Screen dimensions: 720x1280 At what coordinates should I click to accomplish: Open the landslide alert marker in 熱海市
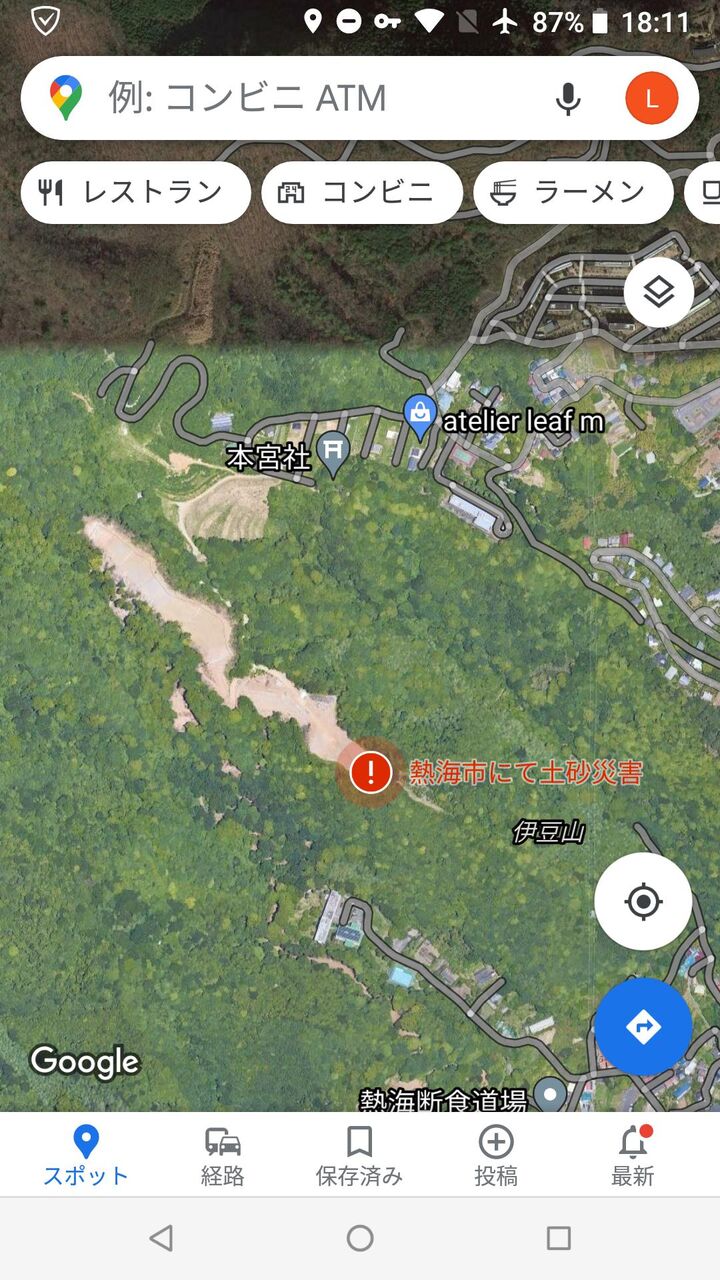pos(371,772)
